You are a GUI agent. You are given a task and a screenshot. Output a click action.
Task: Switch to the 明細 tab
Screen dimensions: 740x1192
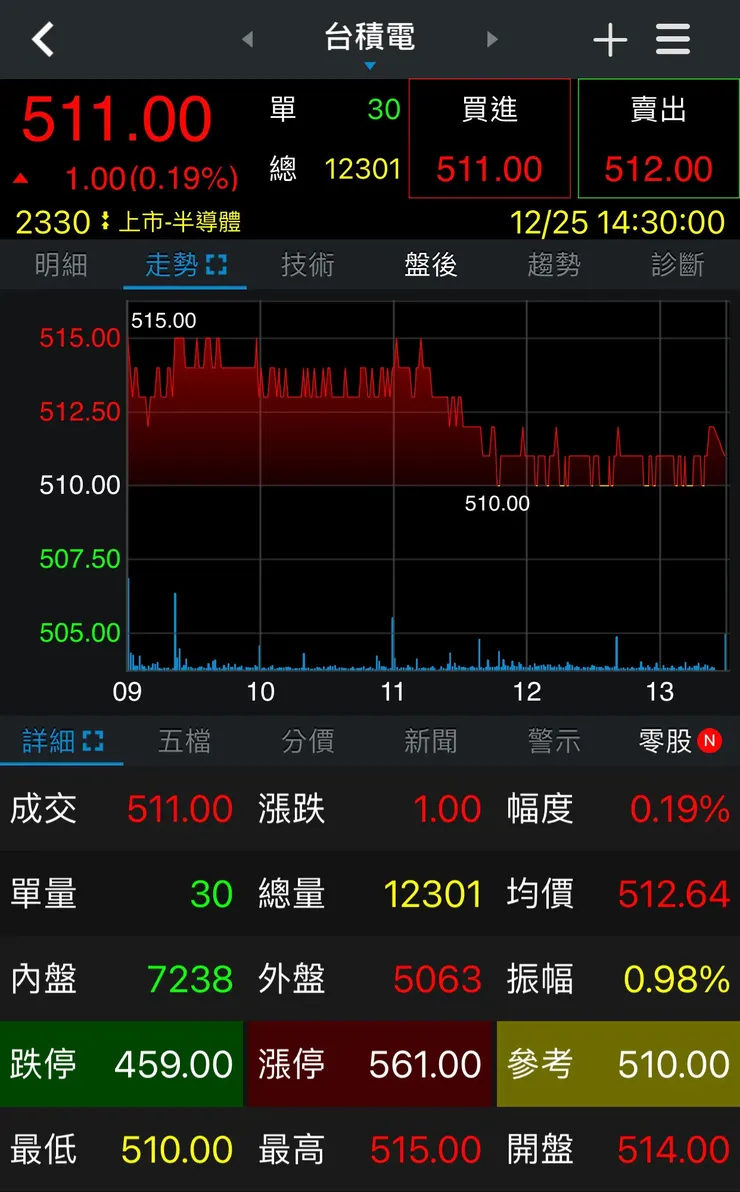tap(61, 265)
